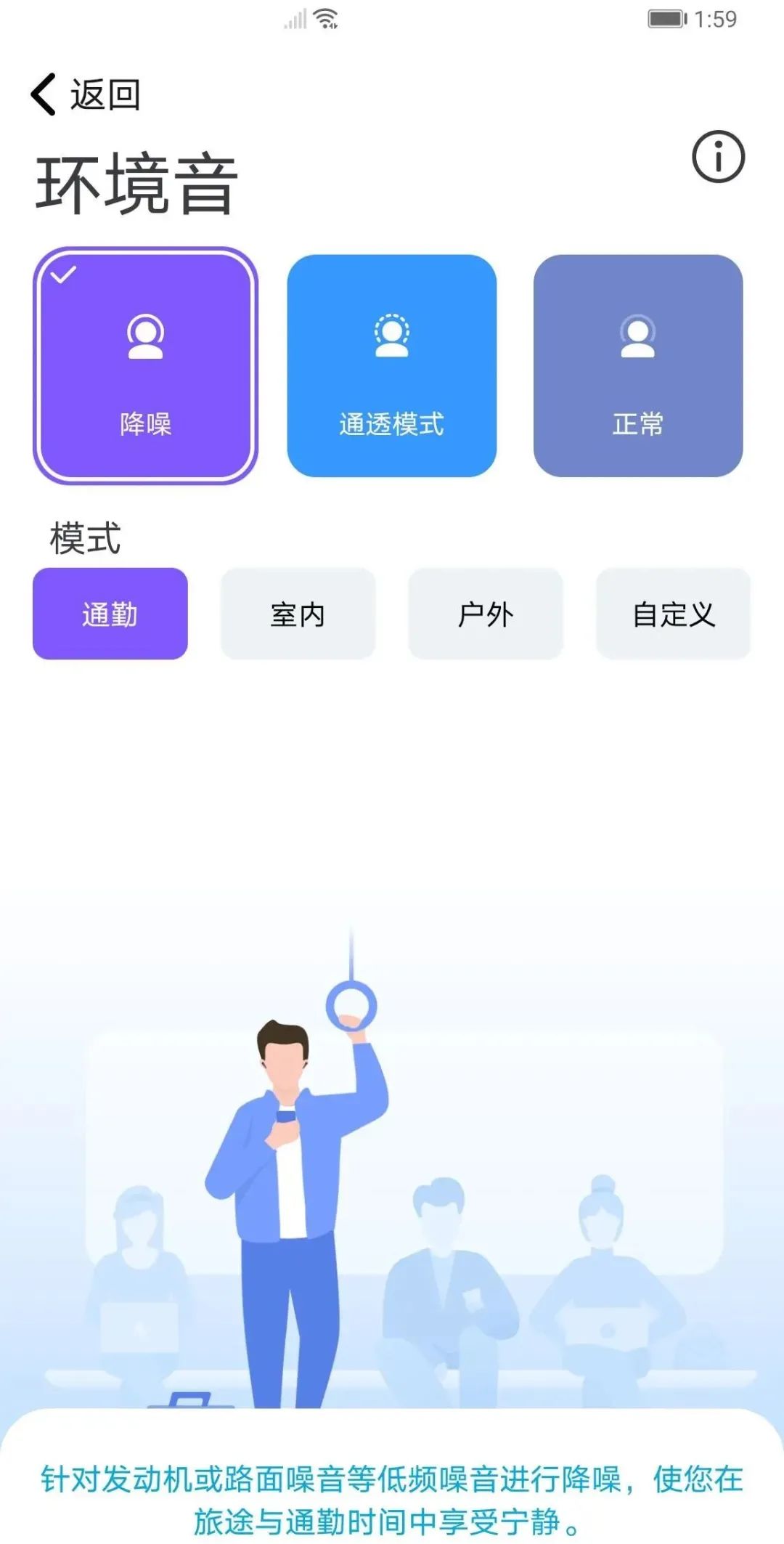The width and height of the screenshot is (784, 1544).
Task: Open the info icon for 环境音
Action: 718,157
